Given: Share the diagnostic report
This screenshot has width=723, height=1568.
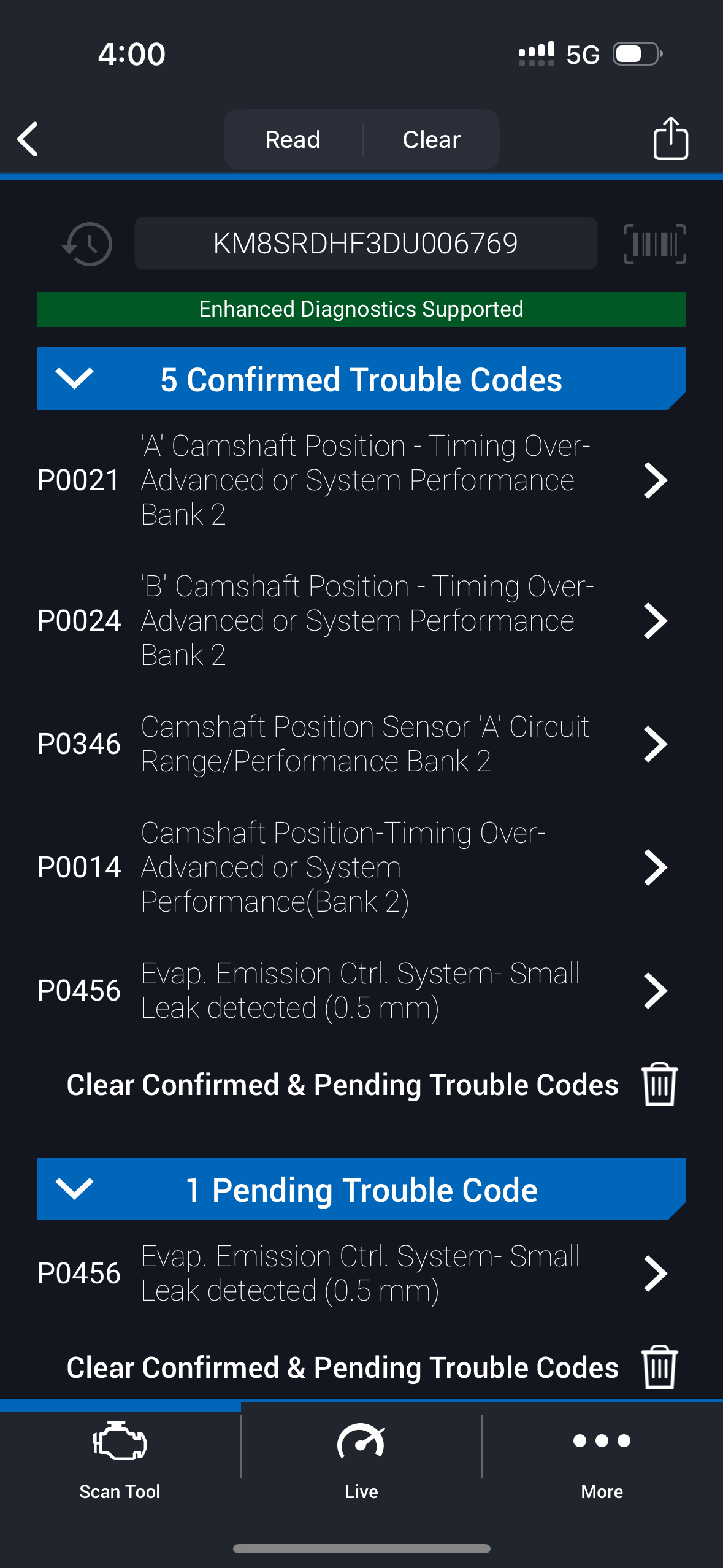Looking at the screenshot, I should coord(670,139).
